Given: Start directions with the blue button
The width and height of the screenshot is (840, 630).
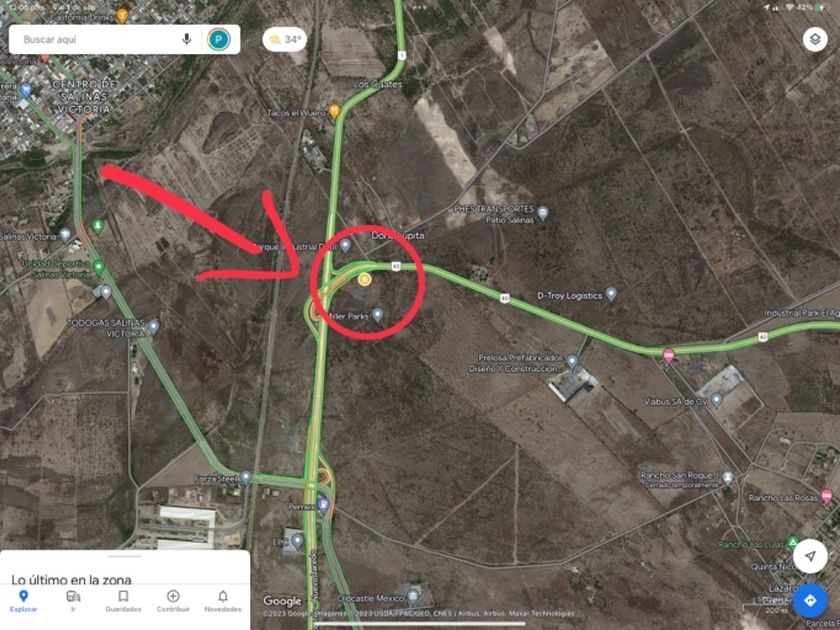Looking at the screenshot, I should [x=810, y=601].
